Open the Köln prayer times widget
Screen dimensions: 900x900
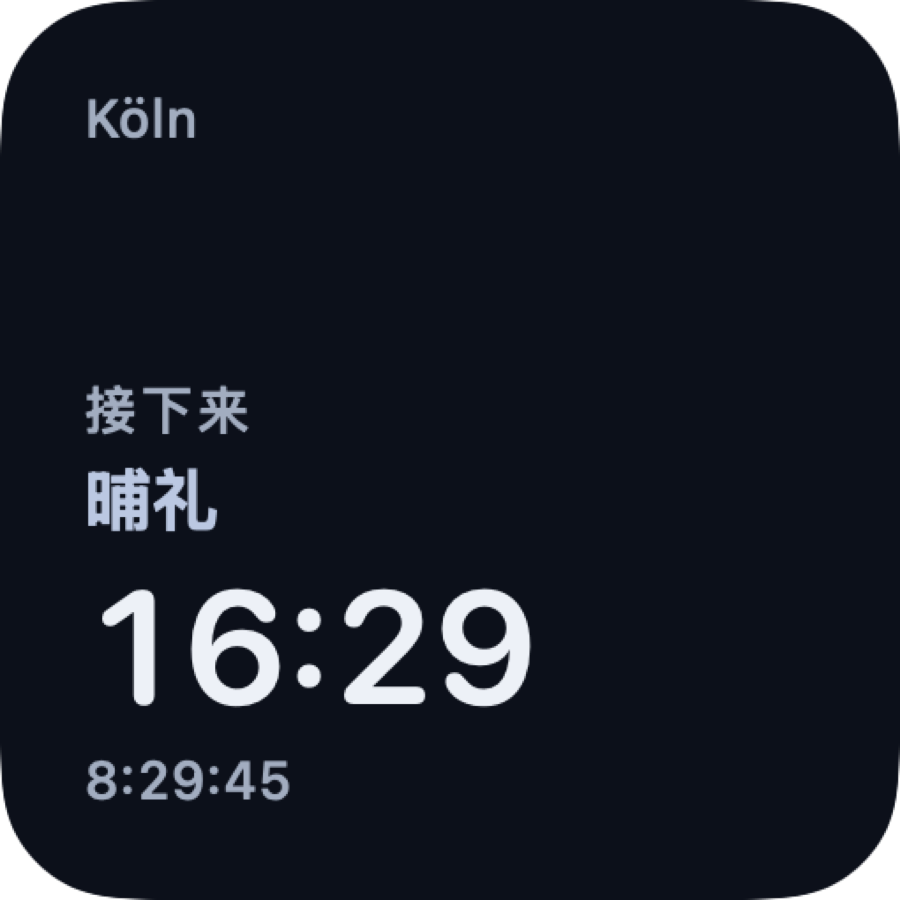[x=450, y=450]
